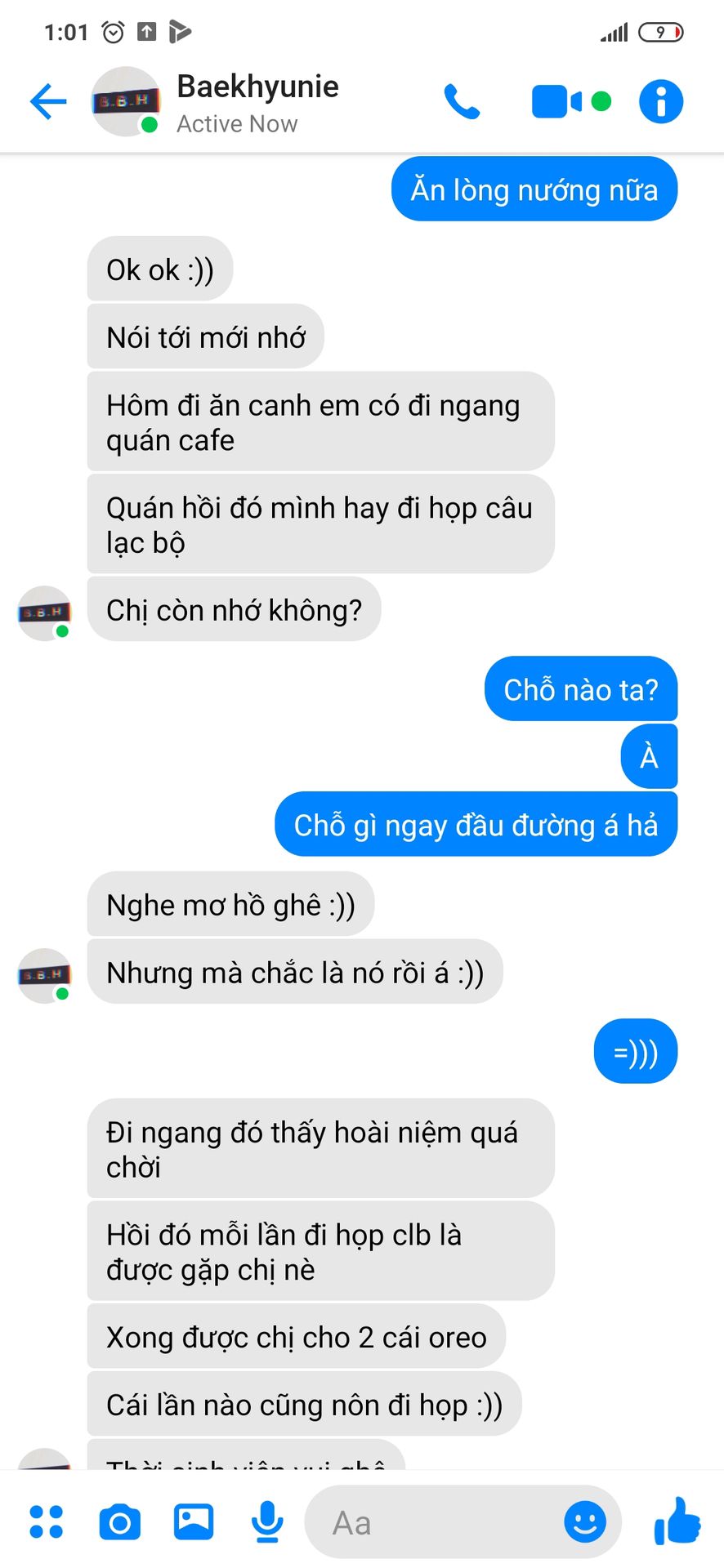Focus the Aa message input field
This screenshot has width=724, height=1568.
pos(433,1523)
